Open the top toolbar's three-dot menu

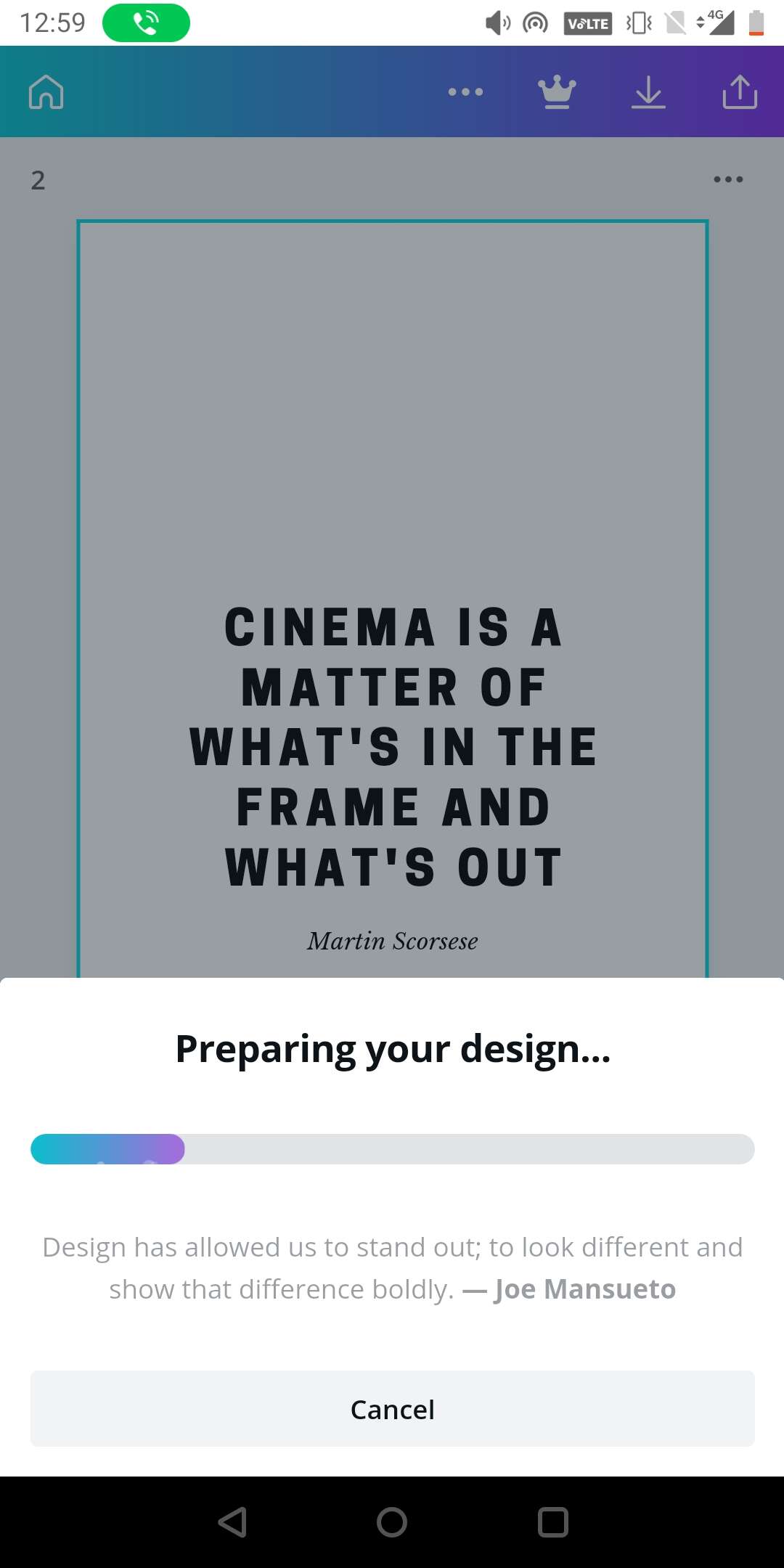(x=465, y=92)
